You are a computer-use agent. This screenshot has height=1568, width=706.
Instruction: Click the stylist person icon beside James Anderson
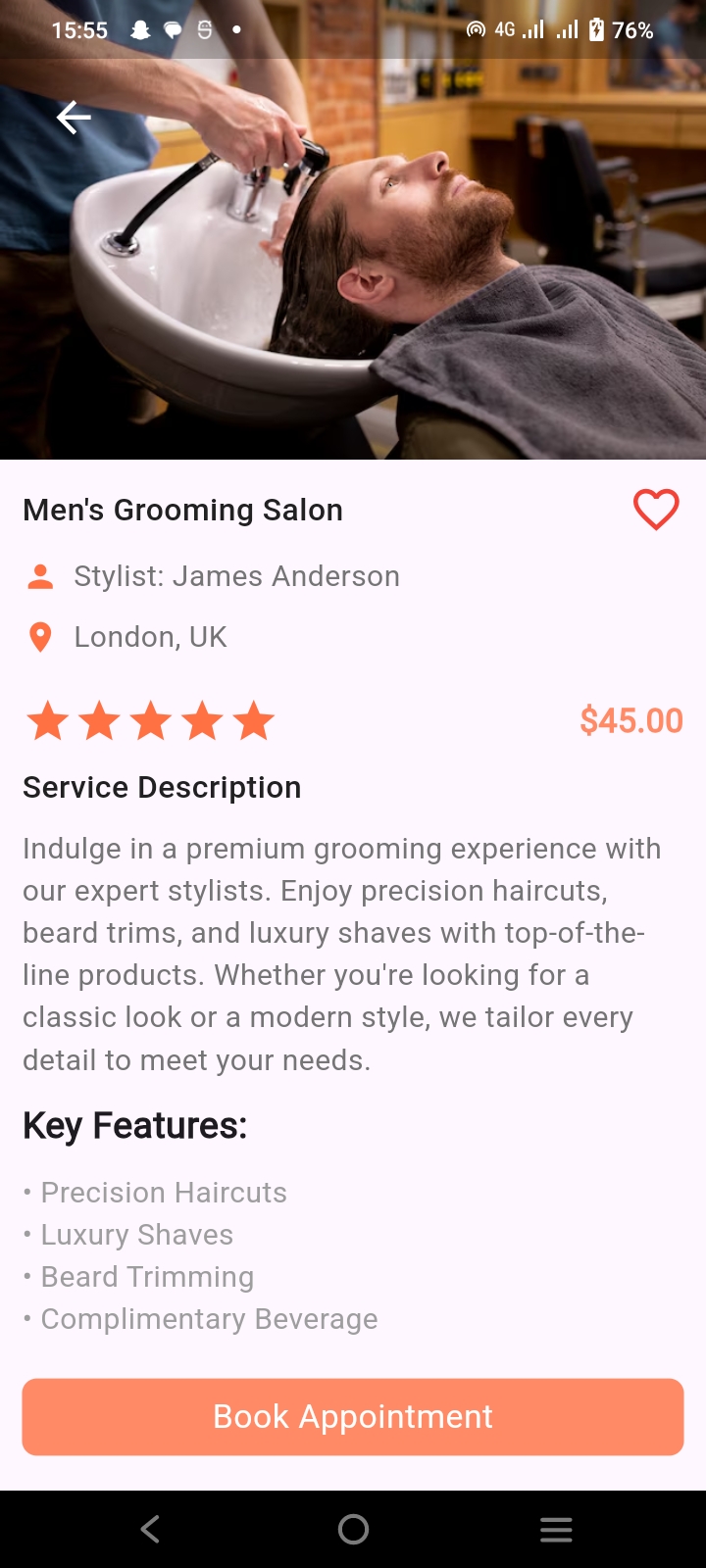coord(39,576)
